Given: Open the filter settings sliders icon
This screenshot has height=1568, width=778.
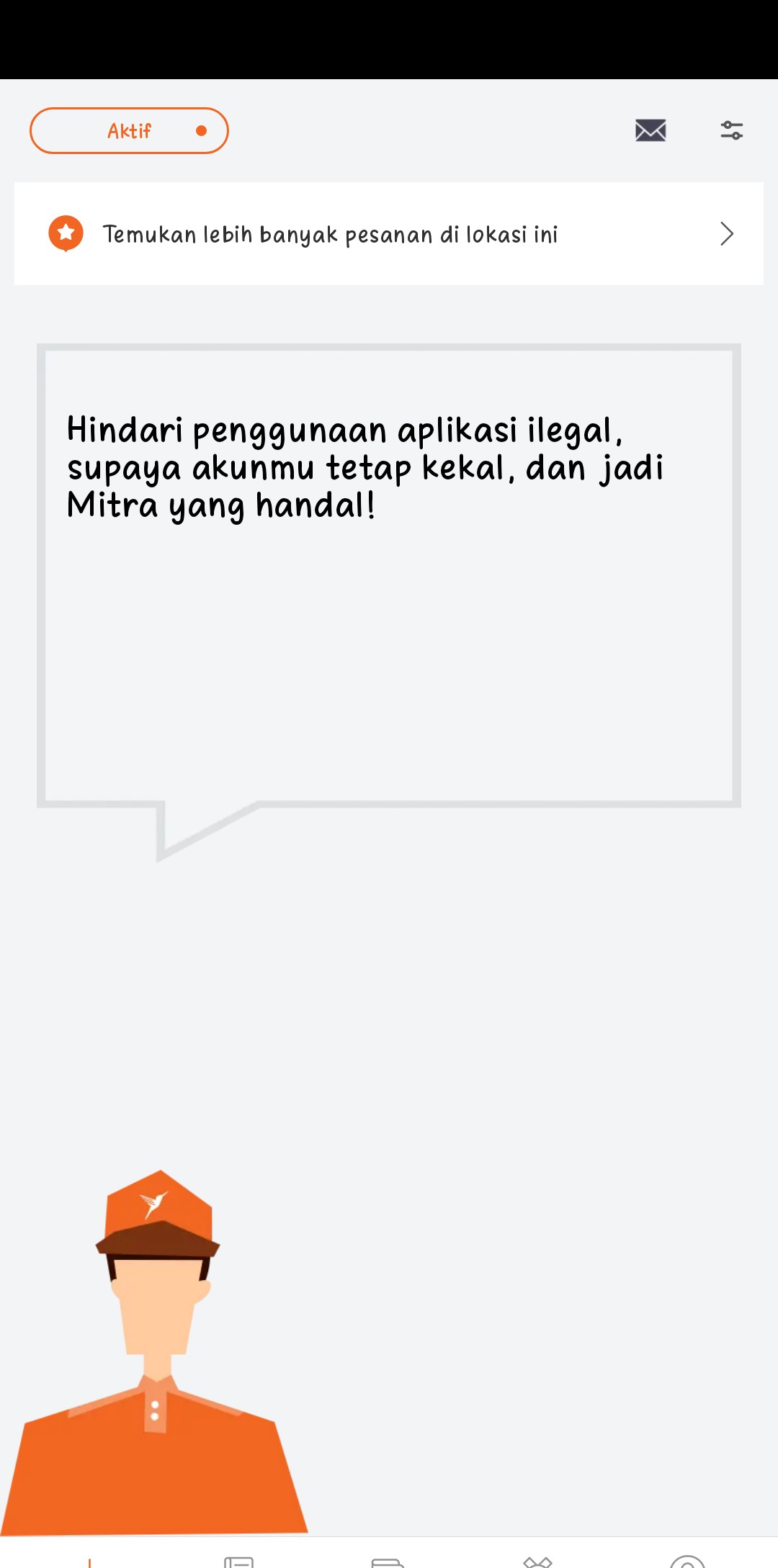Looking at the screenshot, I should (731, 131).
